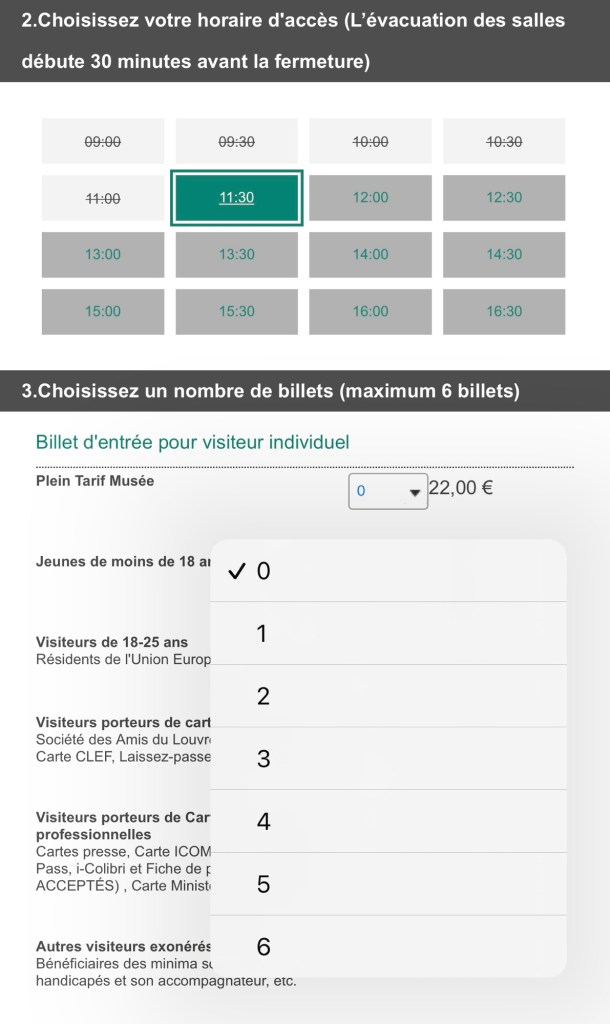
Task: Select the 11:30 time slot
Action: (236, 198)
